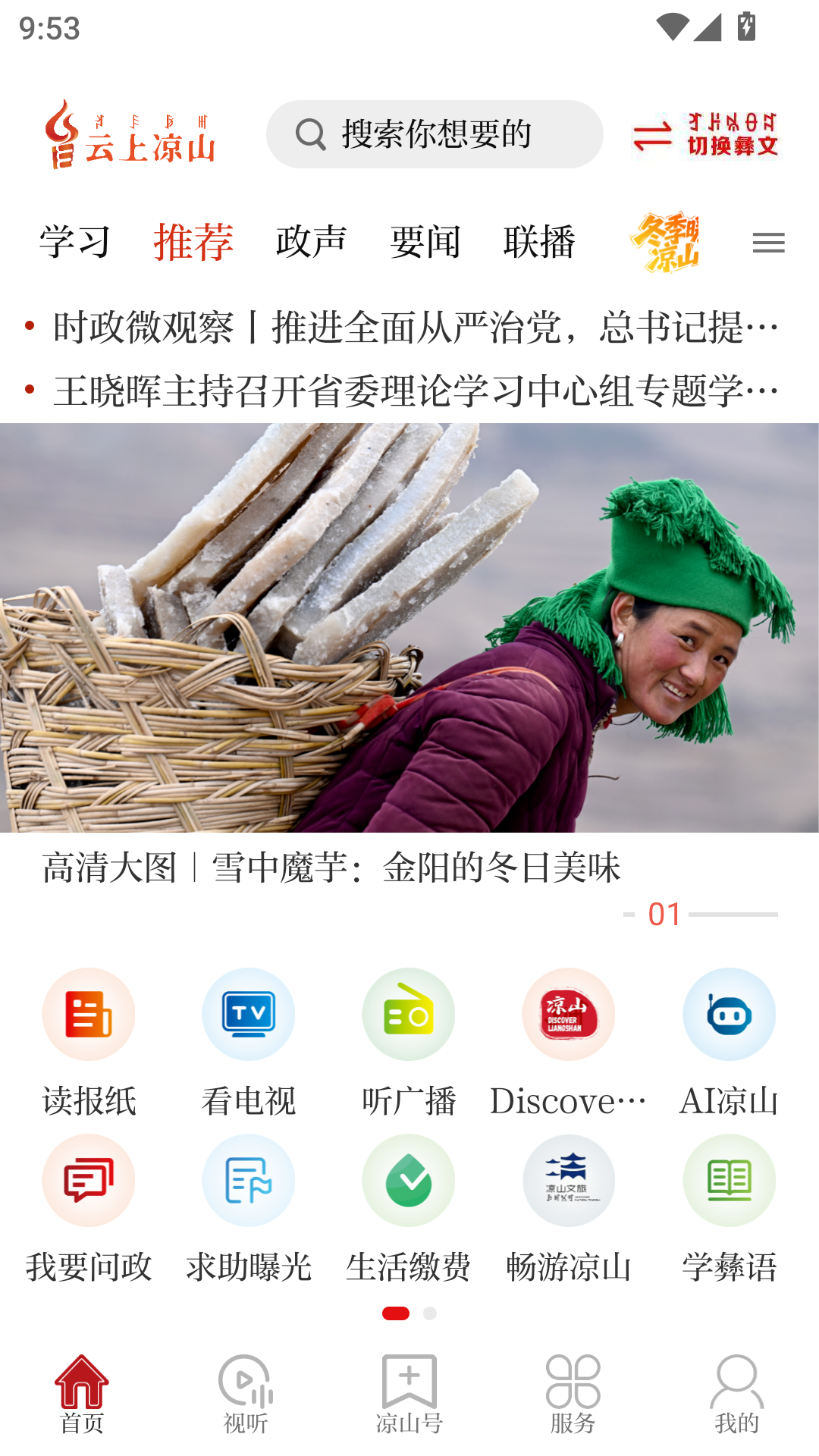Open Discover凉山 service entry
The image size is (819, 1456).
coord(569,1014)
